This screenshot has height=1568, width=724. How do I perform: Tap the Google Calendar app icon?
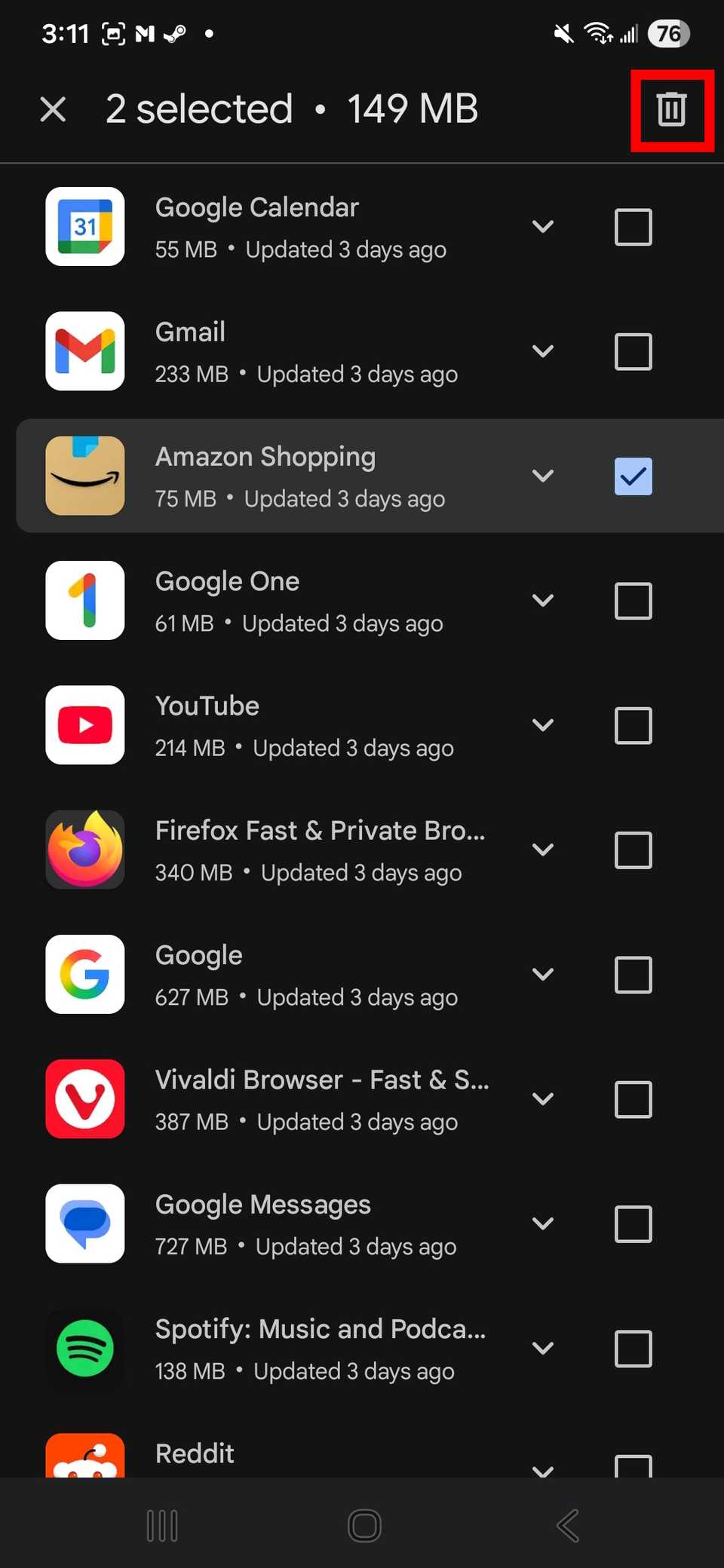pyautogui.click(x=84, y=227)
